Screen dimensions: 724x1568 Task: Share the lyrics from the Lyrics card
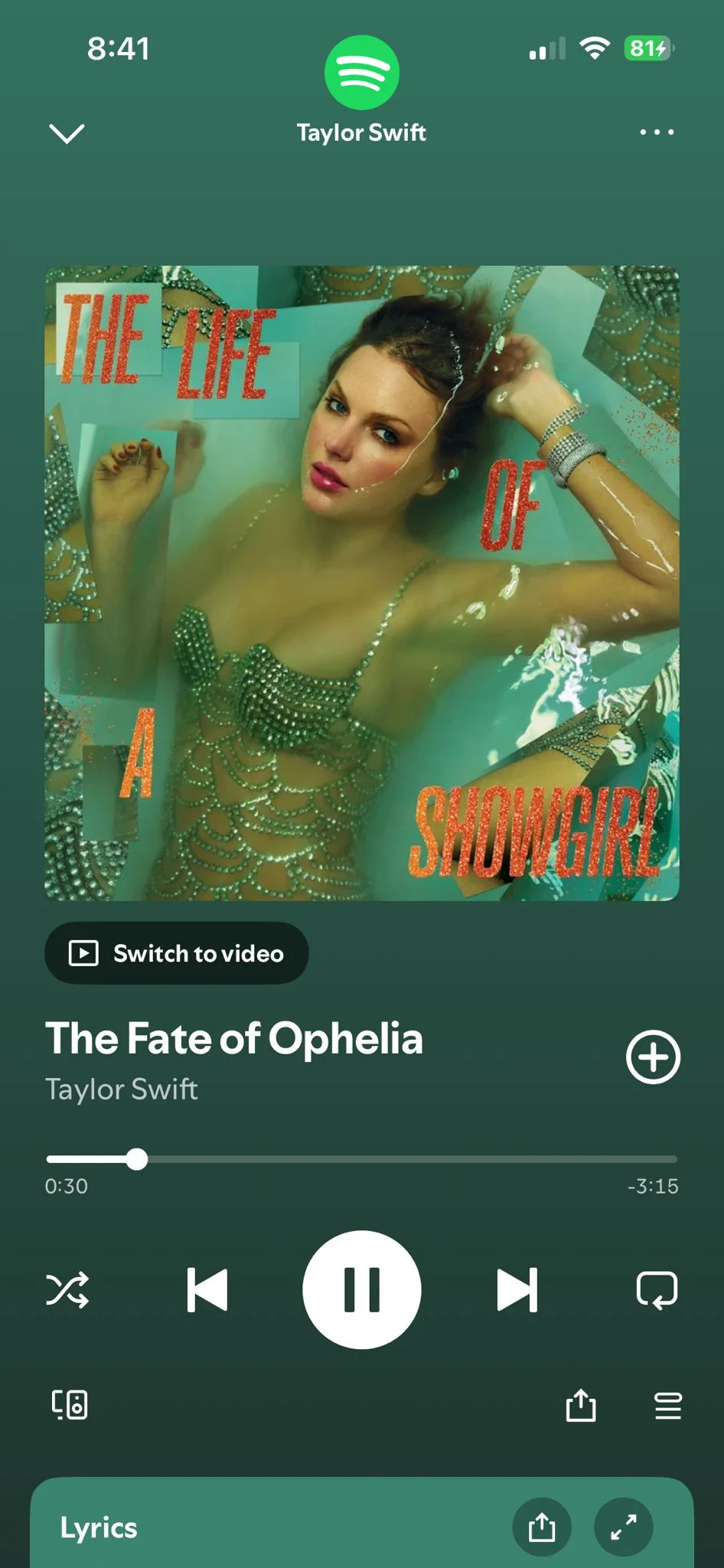[542, 1527]
